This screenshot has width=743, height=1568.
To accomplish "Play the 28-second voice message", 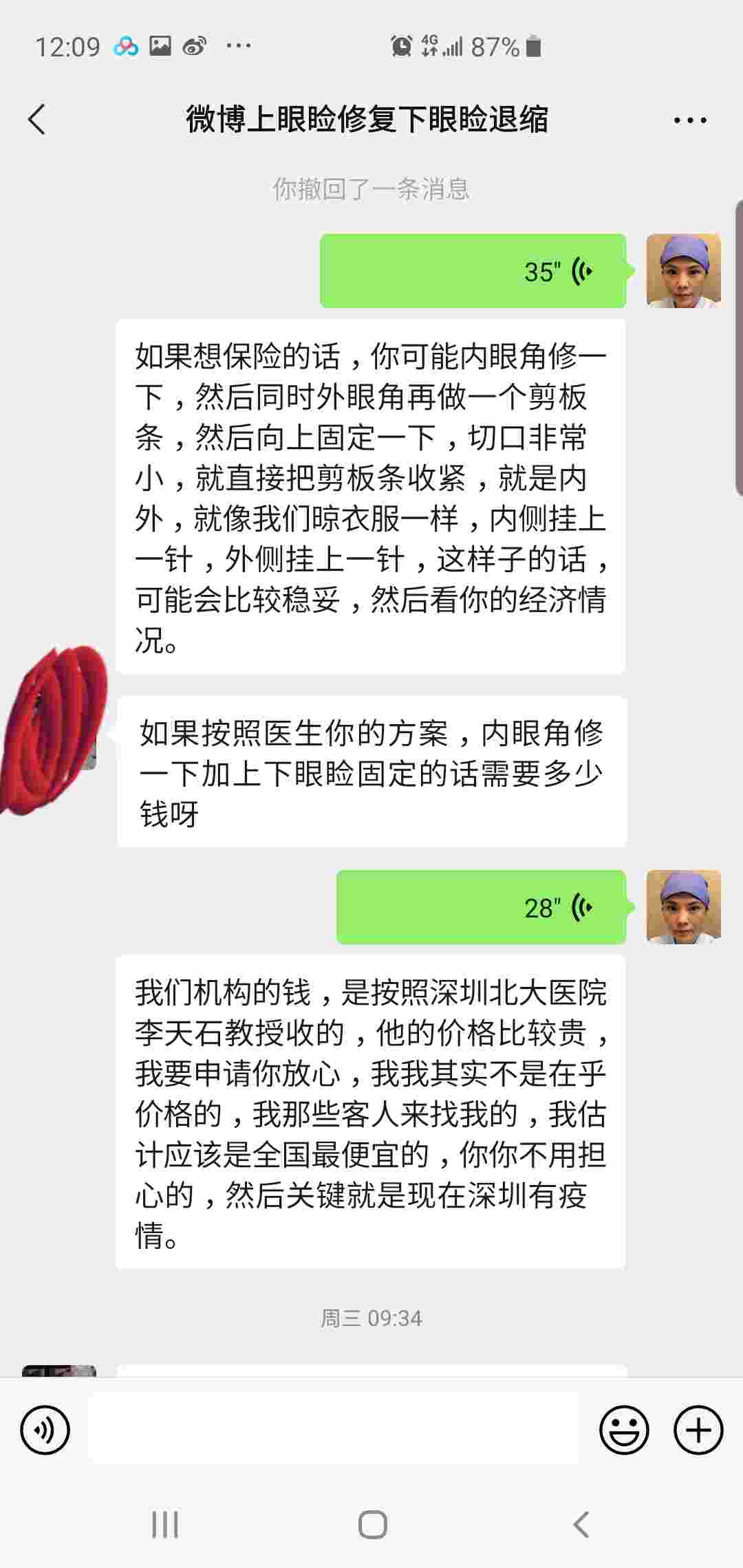I will [482, 907].
